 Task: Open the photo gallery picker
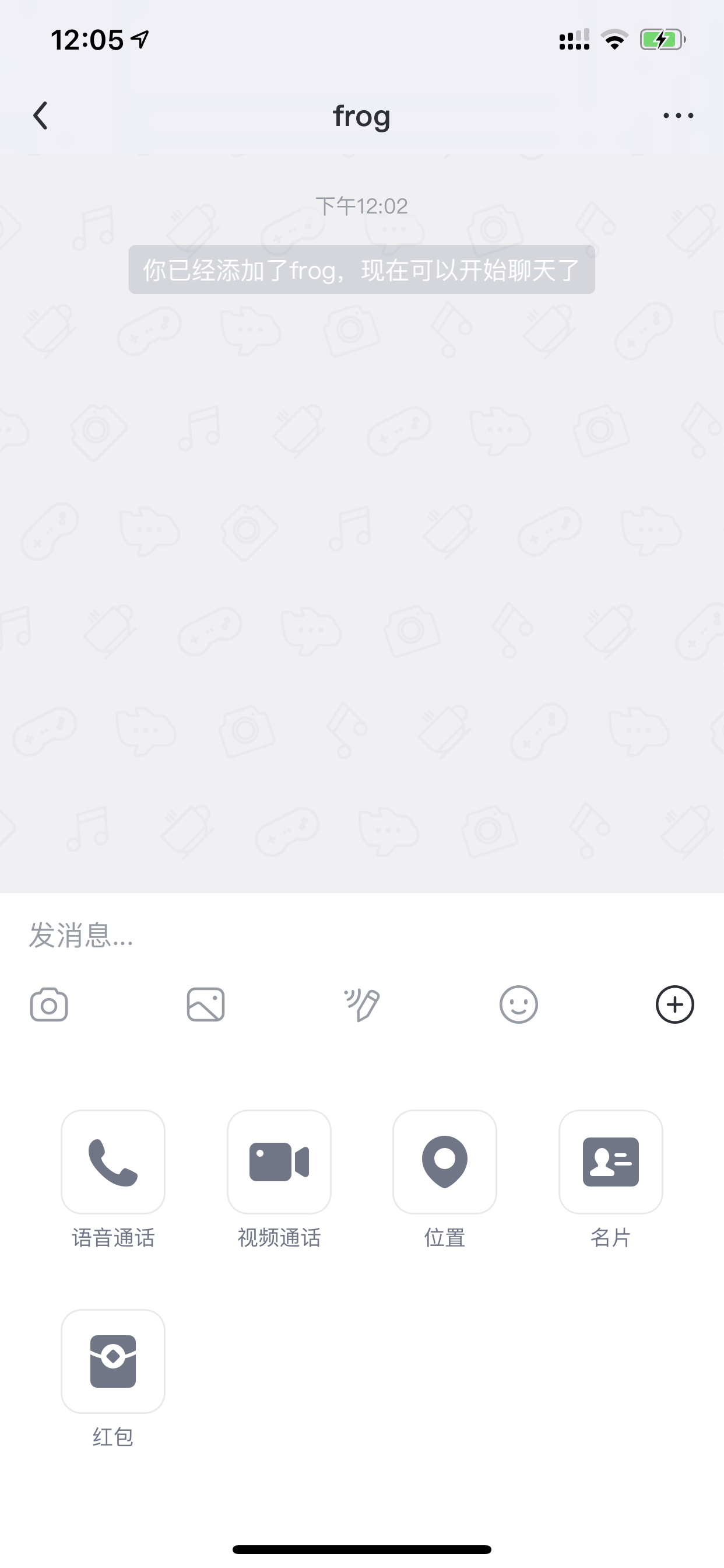click(206, 1005)
